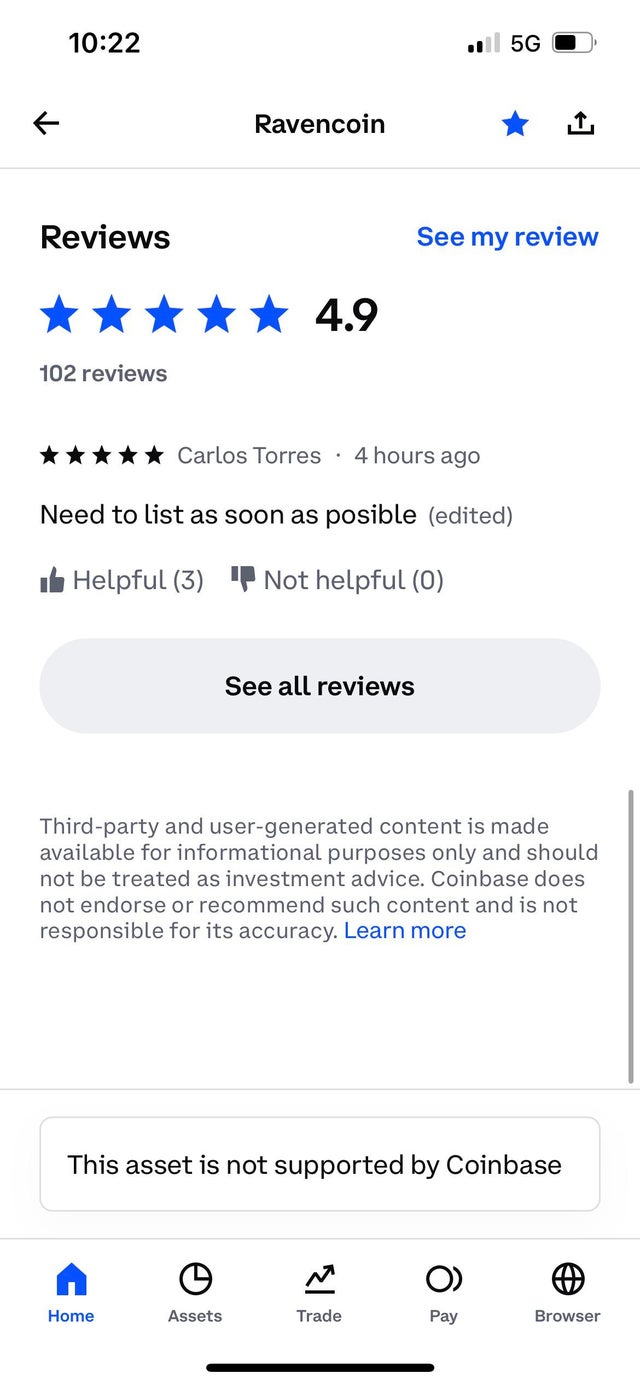The image size is (640, 1385).
Task: Open the Learn more link
Action: 405,931
